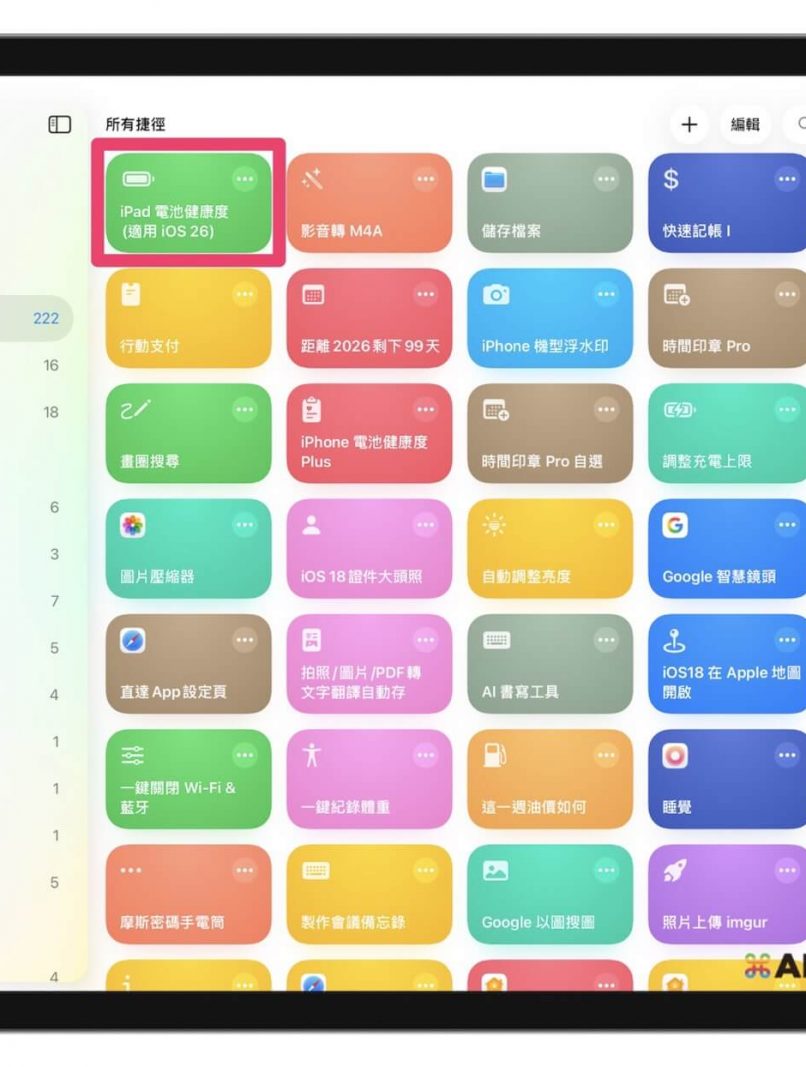Add a new shortcut with plus button

(689, 124)
